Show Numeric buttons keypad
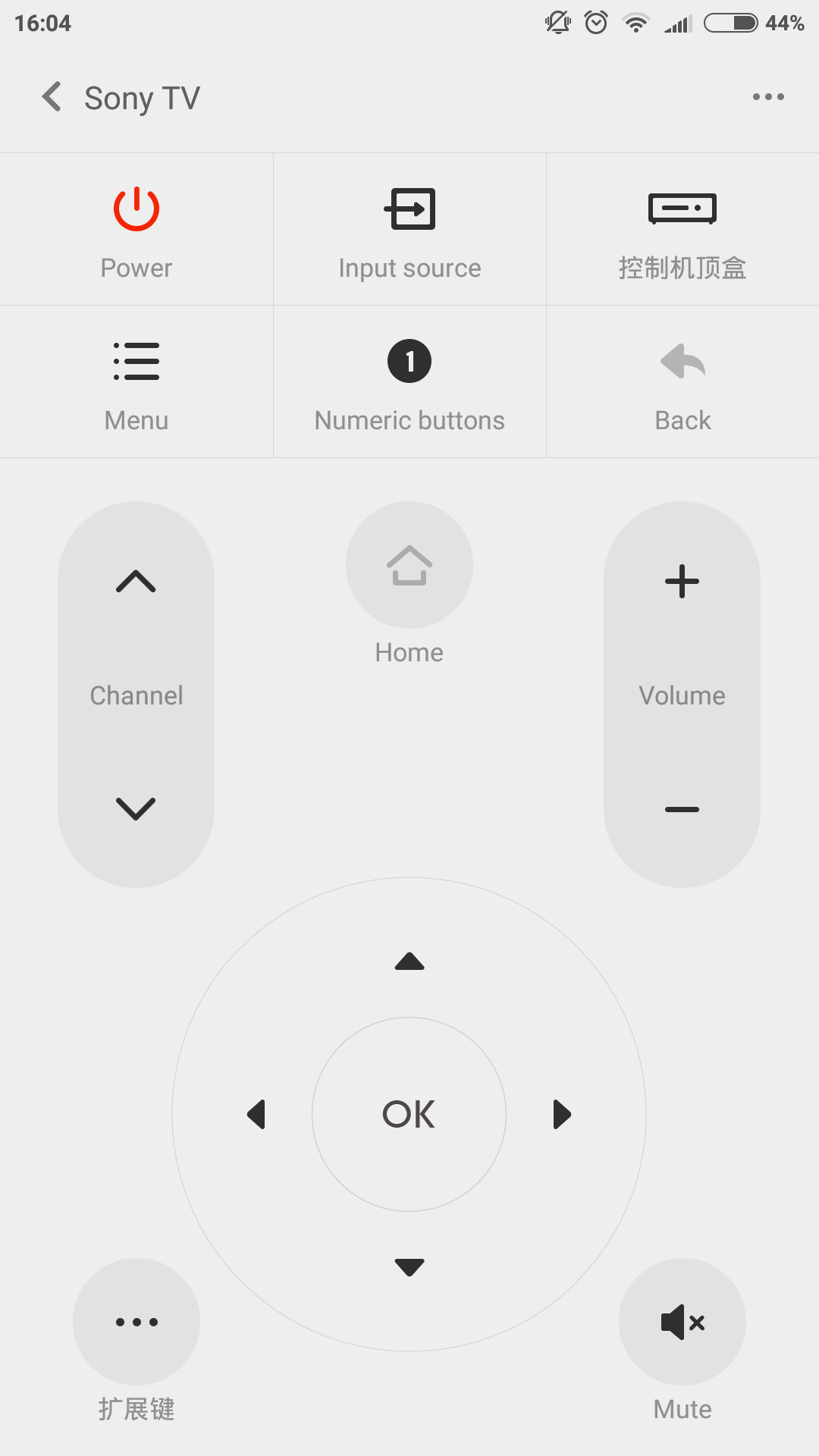 (x=409, y=382)
